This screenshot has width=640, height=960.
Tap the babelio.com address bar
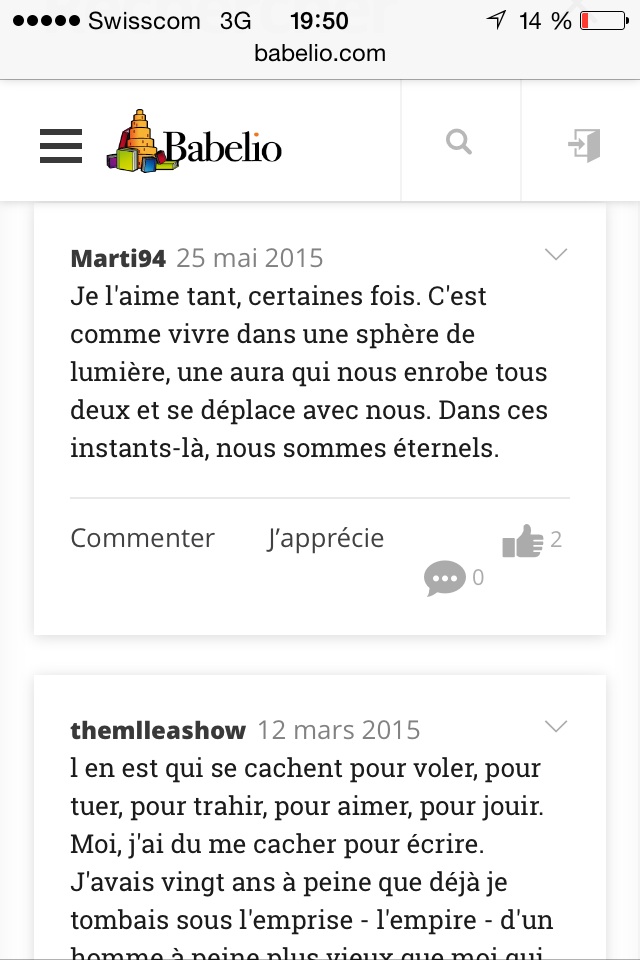point(320,53)
